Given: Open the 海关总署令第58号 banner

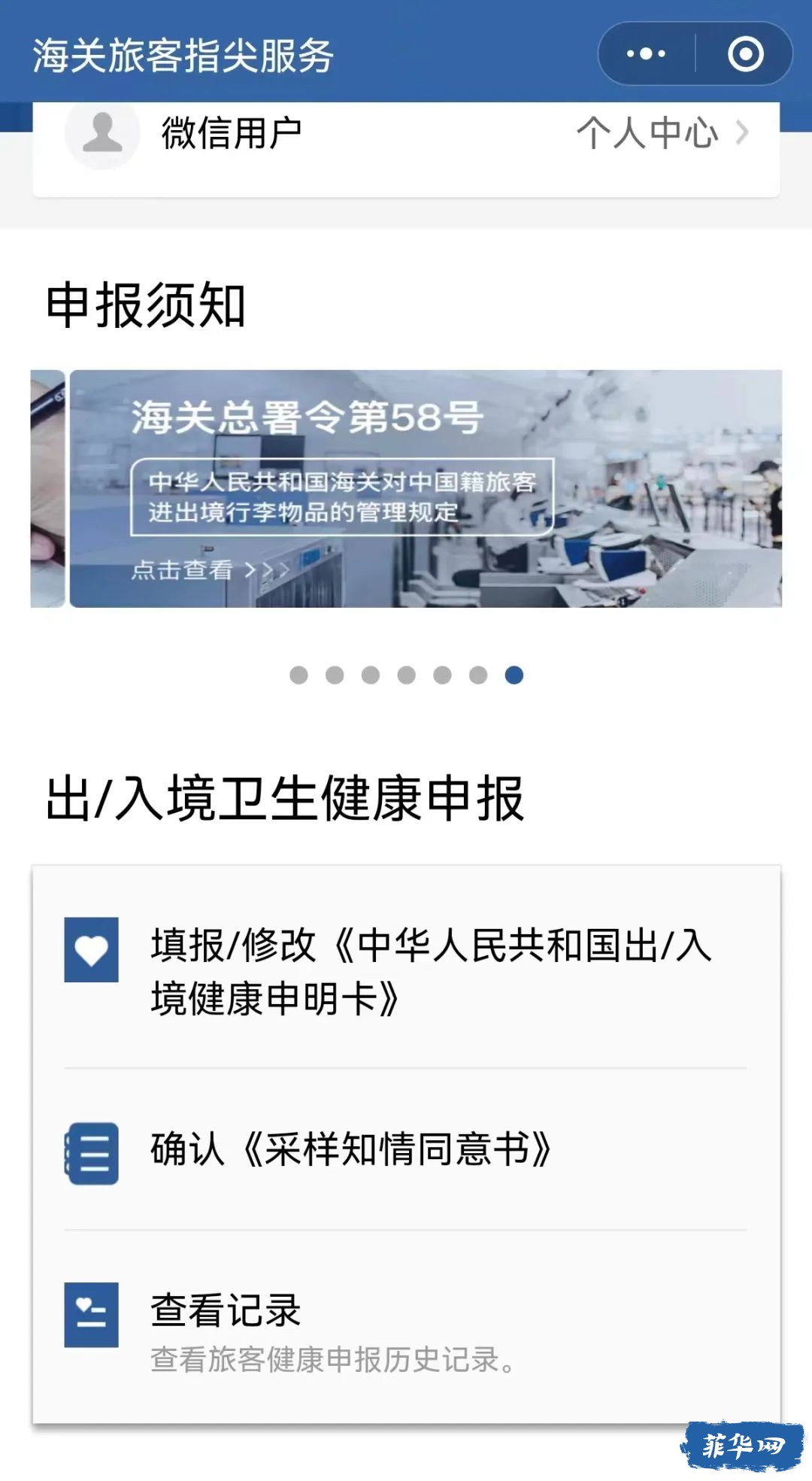Looking at the screenshot, I should [425, 488].
